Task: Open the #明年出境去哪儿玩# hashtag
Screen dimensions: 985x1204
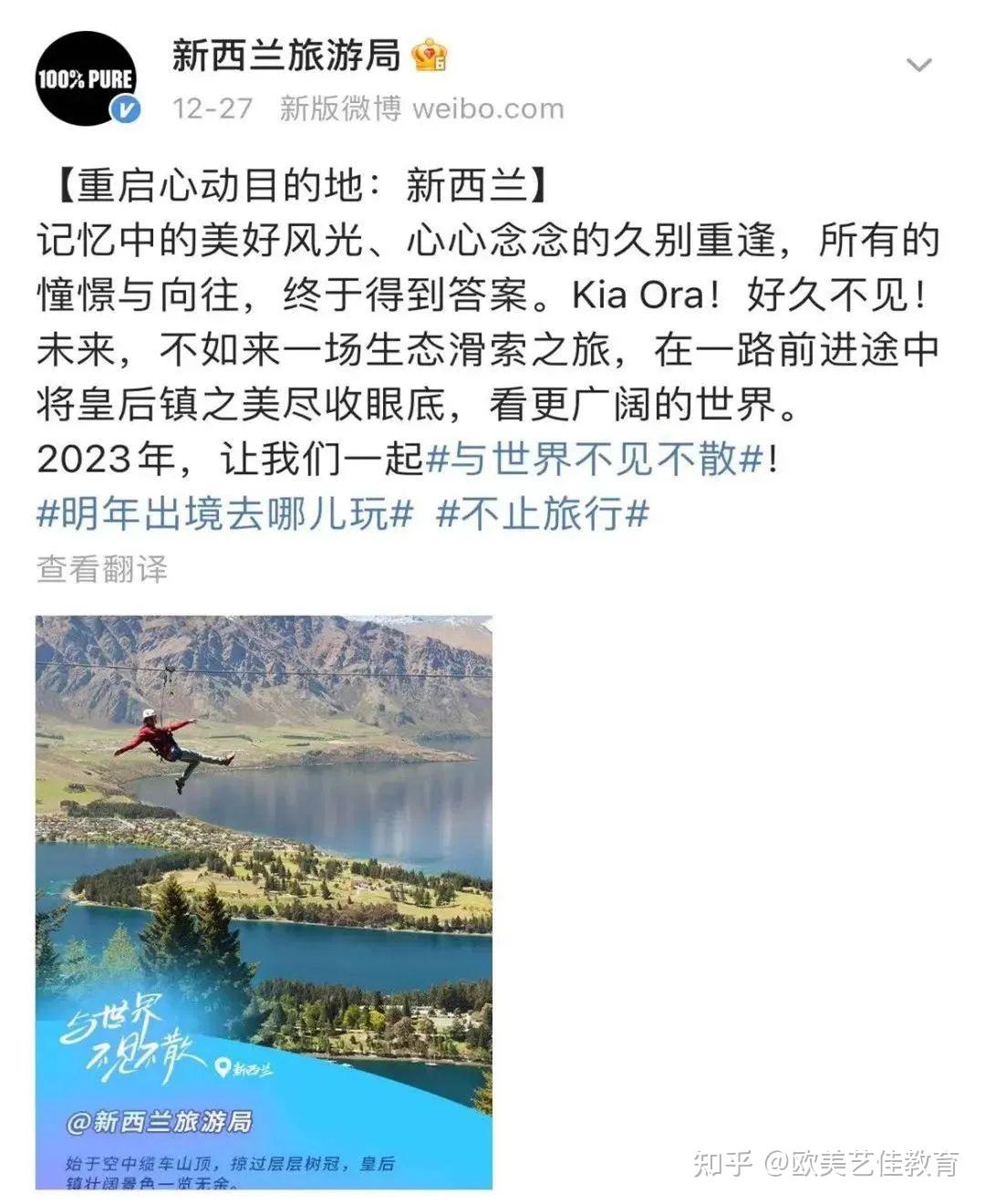Action: [x=225, y=514]
